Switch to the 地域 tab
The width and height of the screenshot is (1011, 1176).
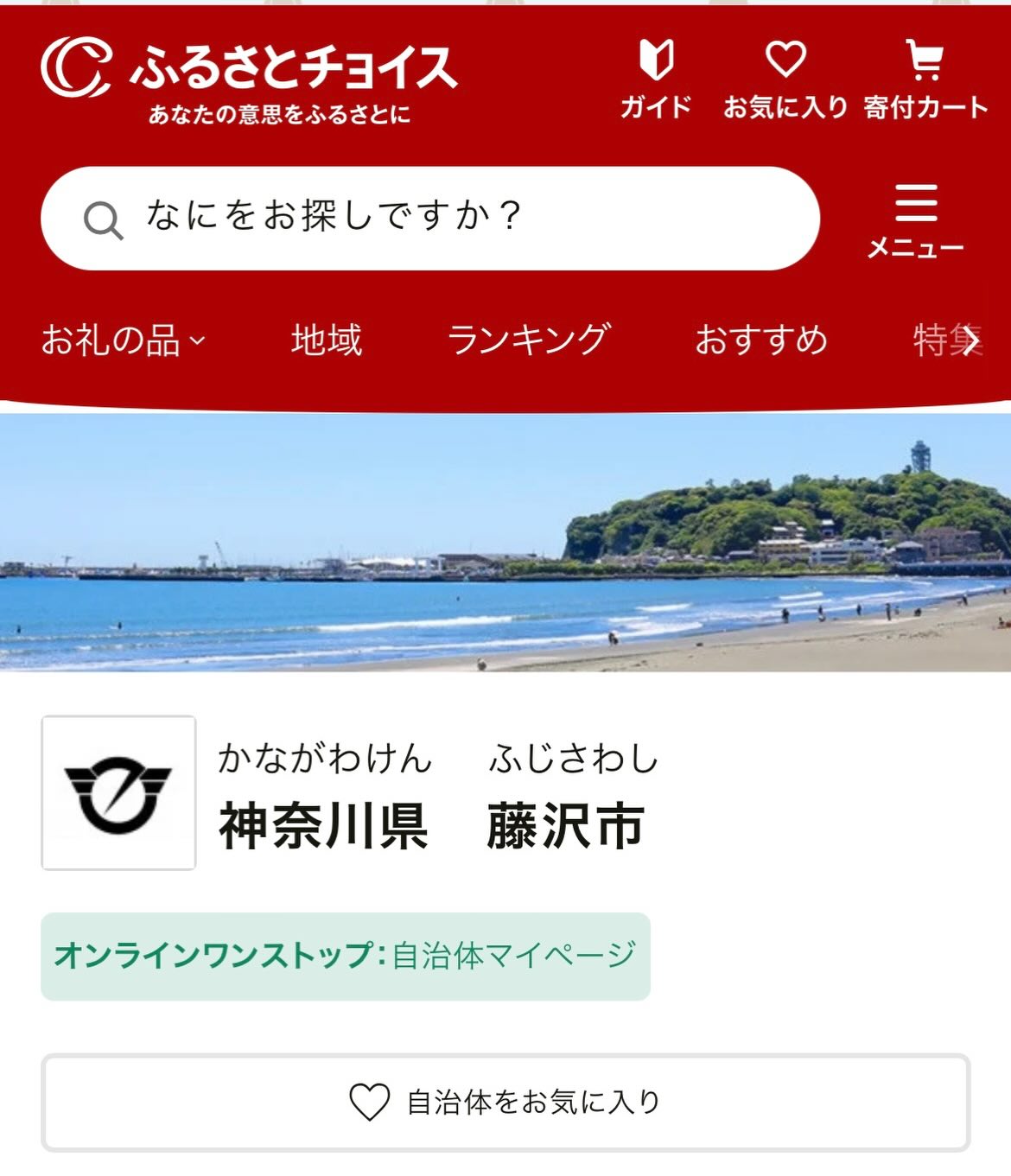(326, 340)
